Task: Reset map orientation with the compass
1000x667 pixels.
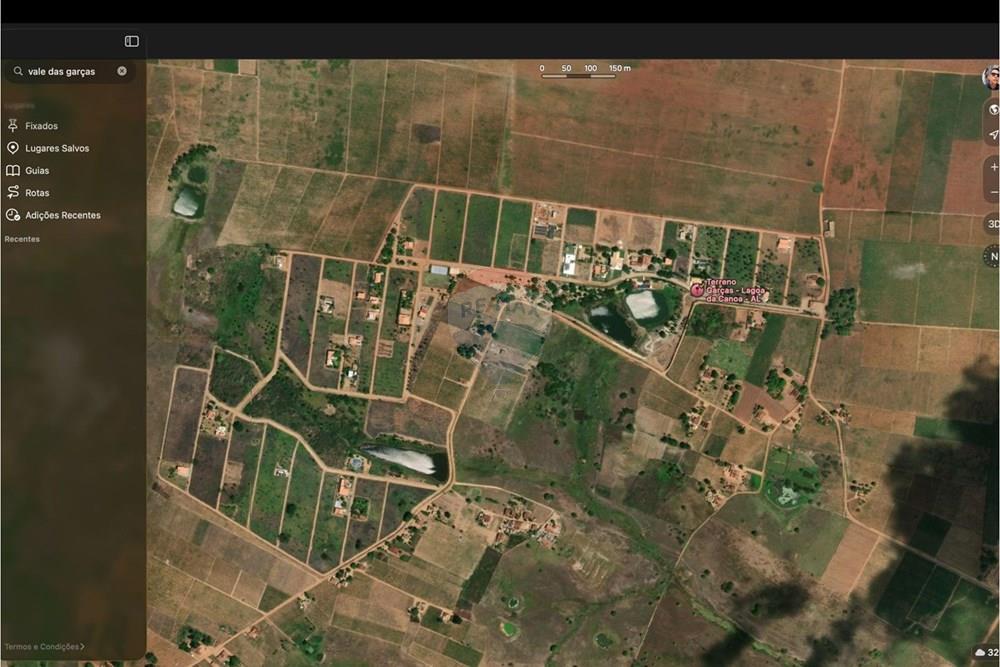Action: (992, 257)
